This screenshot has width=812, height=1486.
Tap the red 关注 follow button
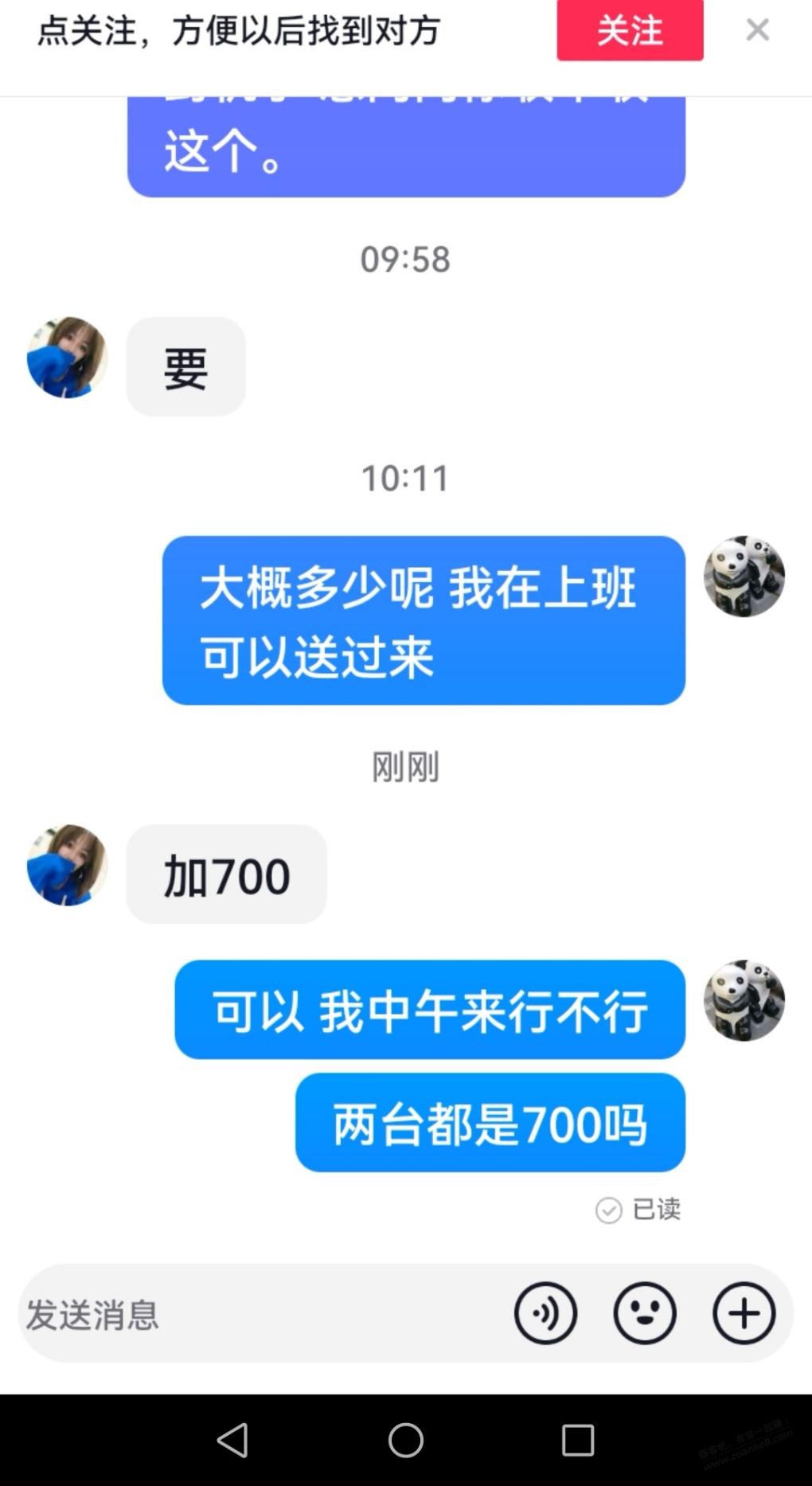click(x=629, y=32)
